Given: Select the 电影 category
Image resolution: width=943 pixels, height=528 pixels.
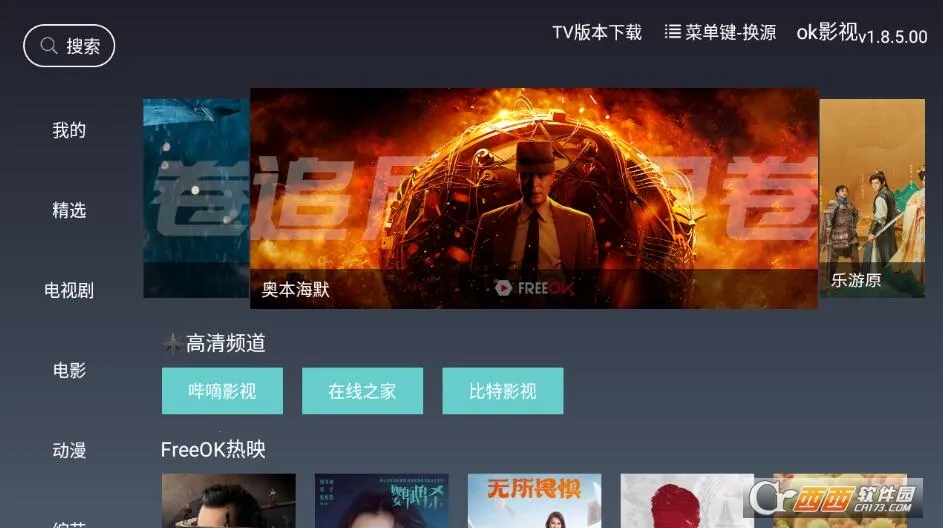Looking at the screenshot, I should 69,370.
